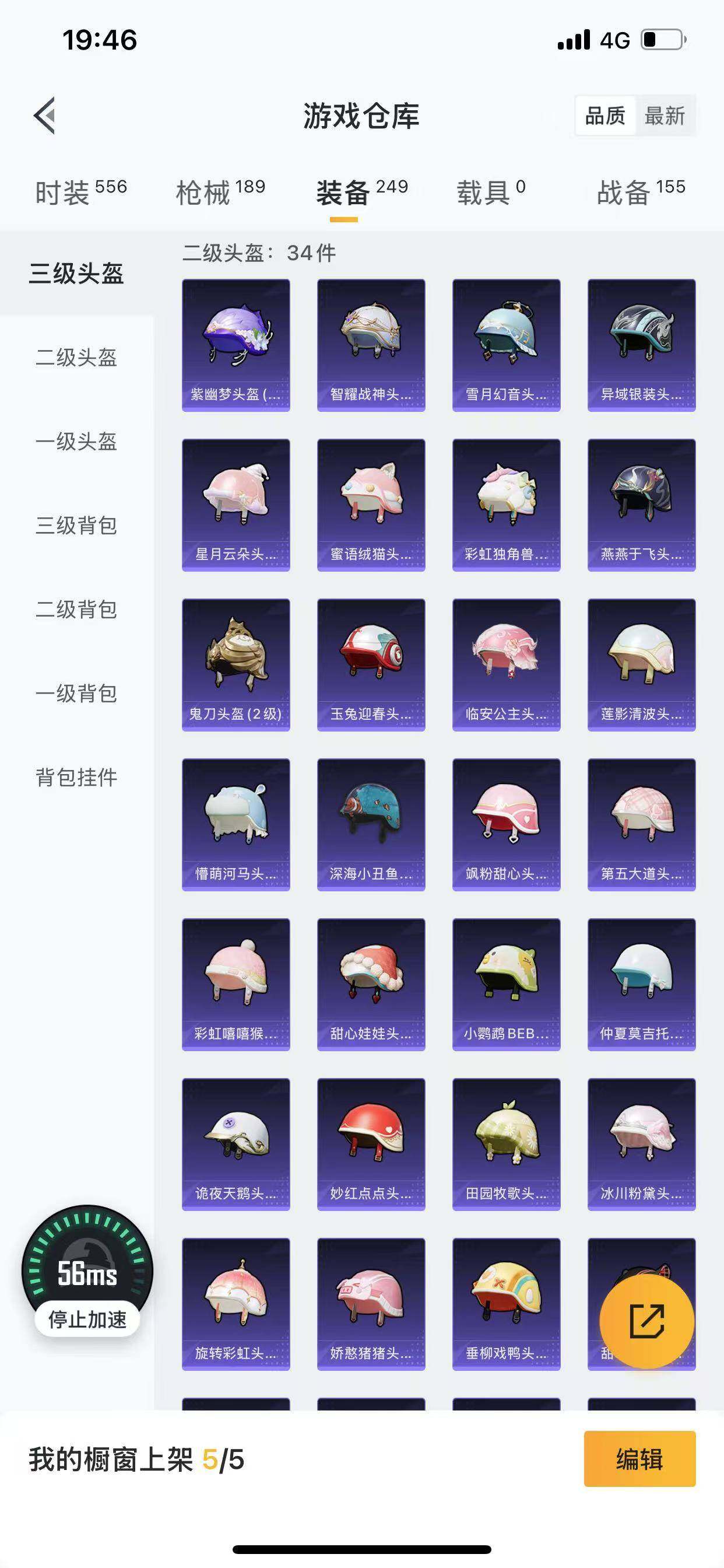Select 一级头盔 in the side menu

76,442
